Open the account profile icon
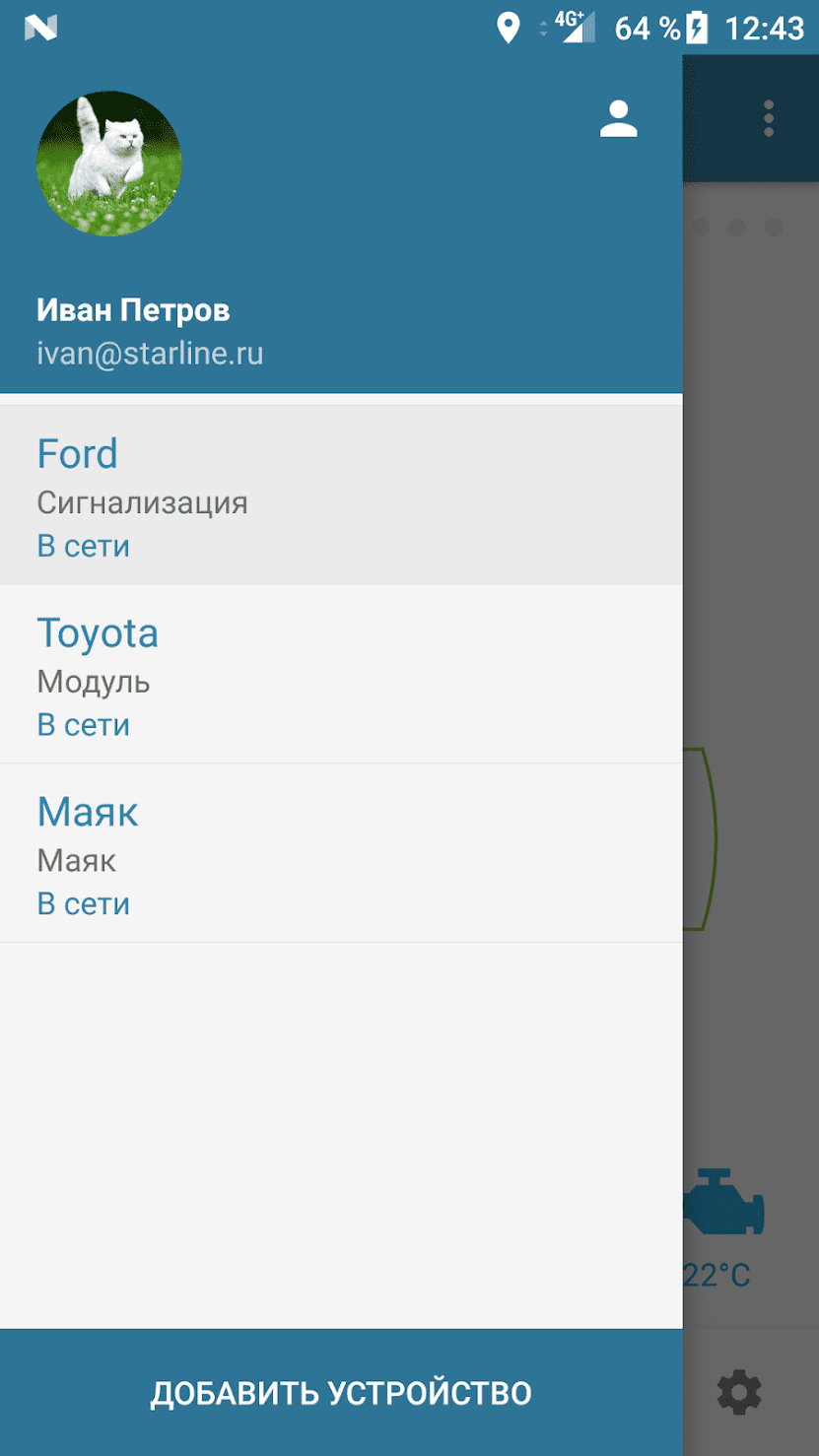The image size is (819, 1456). pos(619,119)
